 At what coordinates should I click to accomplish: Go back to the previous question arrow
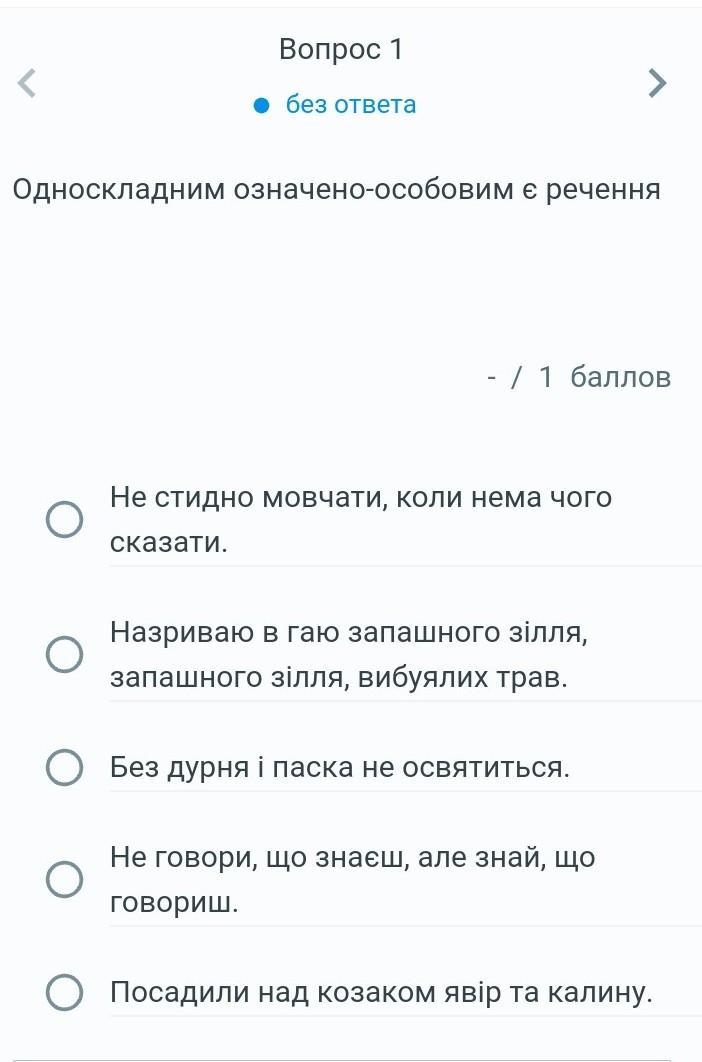coord(26,83)
